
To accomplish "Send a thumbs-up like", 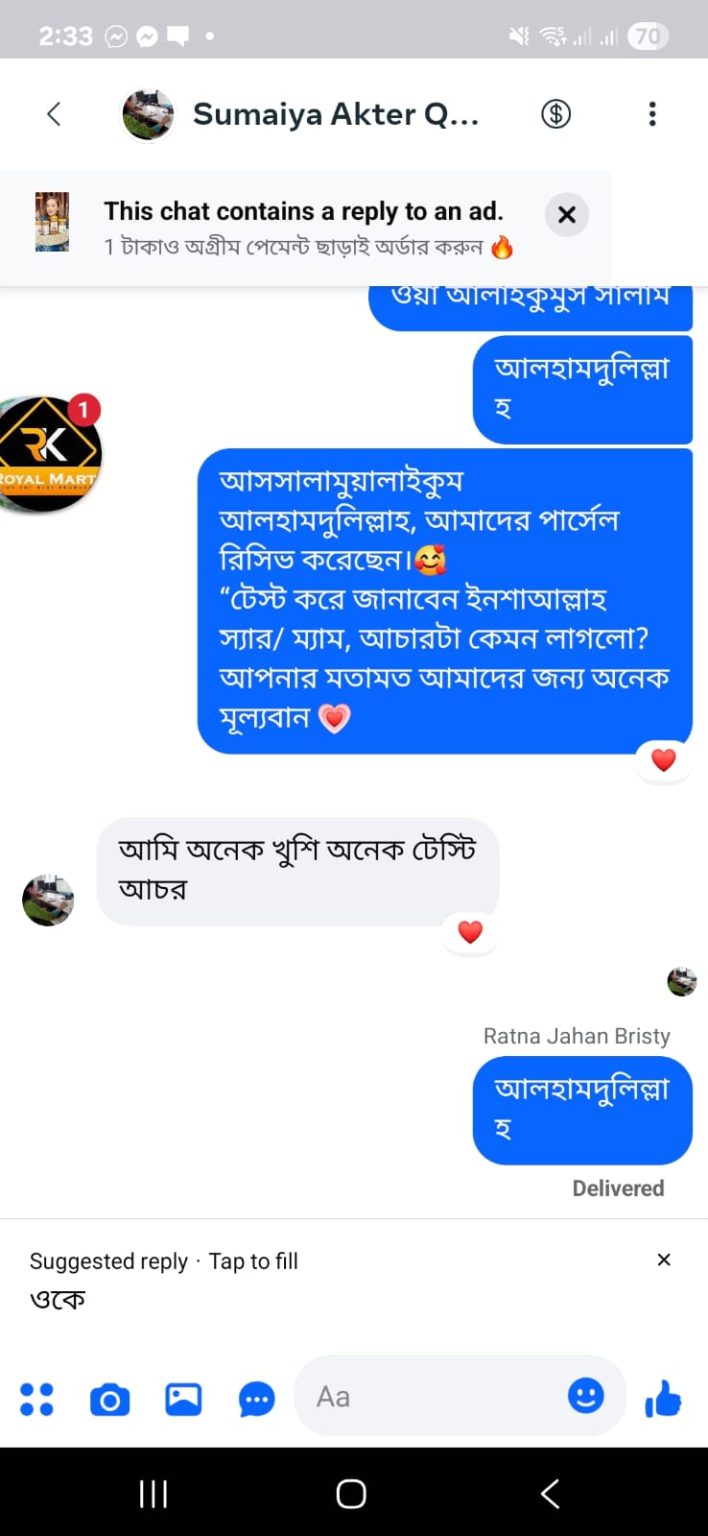I will pyautogui.click(x=663, y=1398).
